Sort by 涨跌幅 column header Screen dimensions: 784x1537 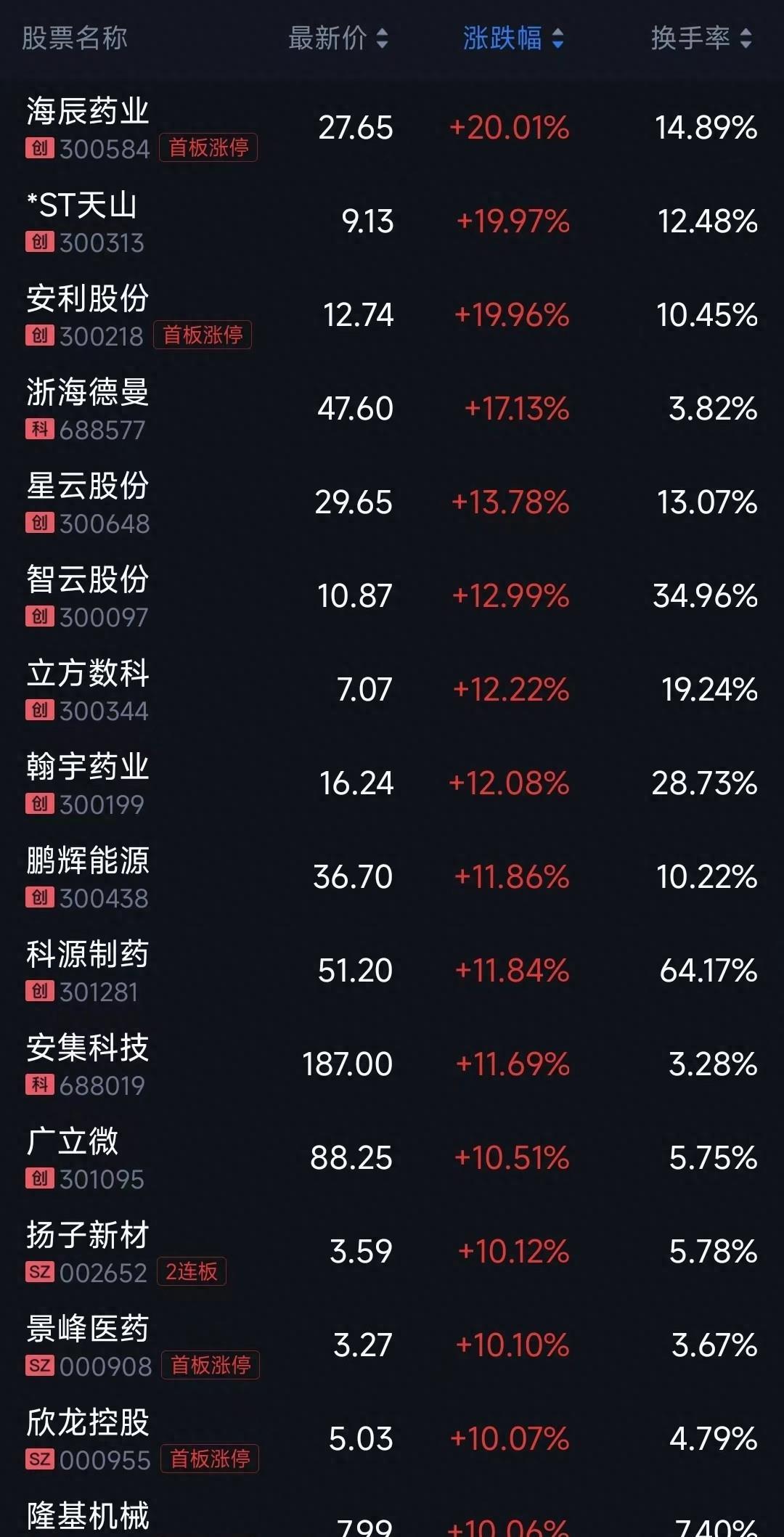point(513,38)
